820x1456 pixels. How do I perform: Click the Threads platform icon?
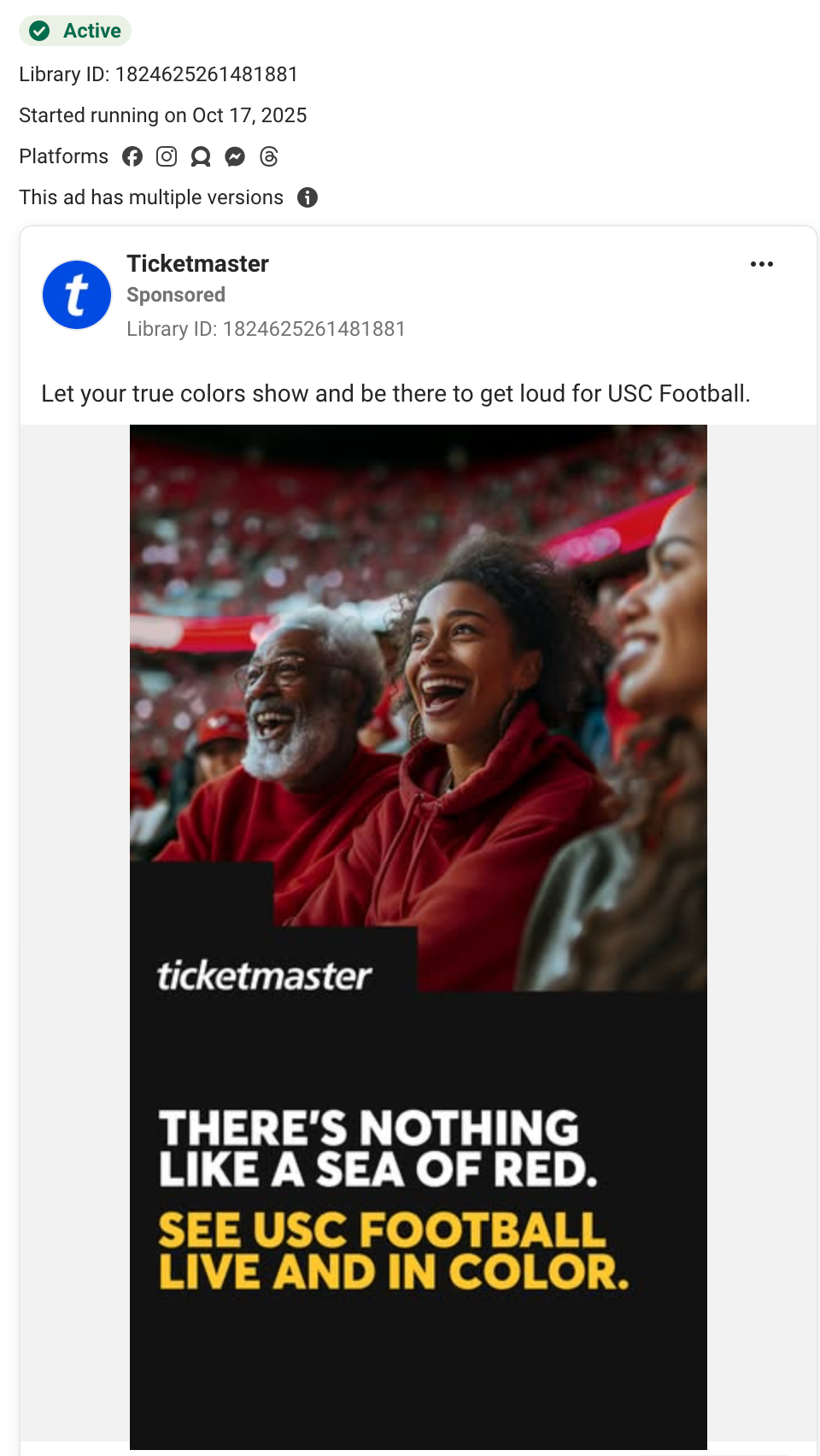click(268, 157)
